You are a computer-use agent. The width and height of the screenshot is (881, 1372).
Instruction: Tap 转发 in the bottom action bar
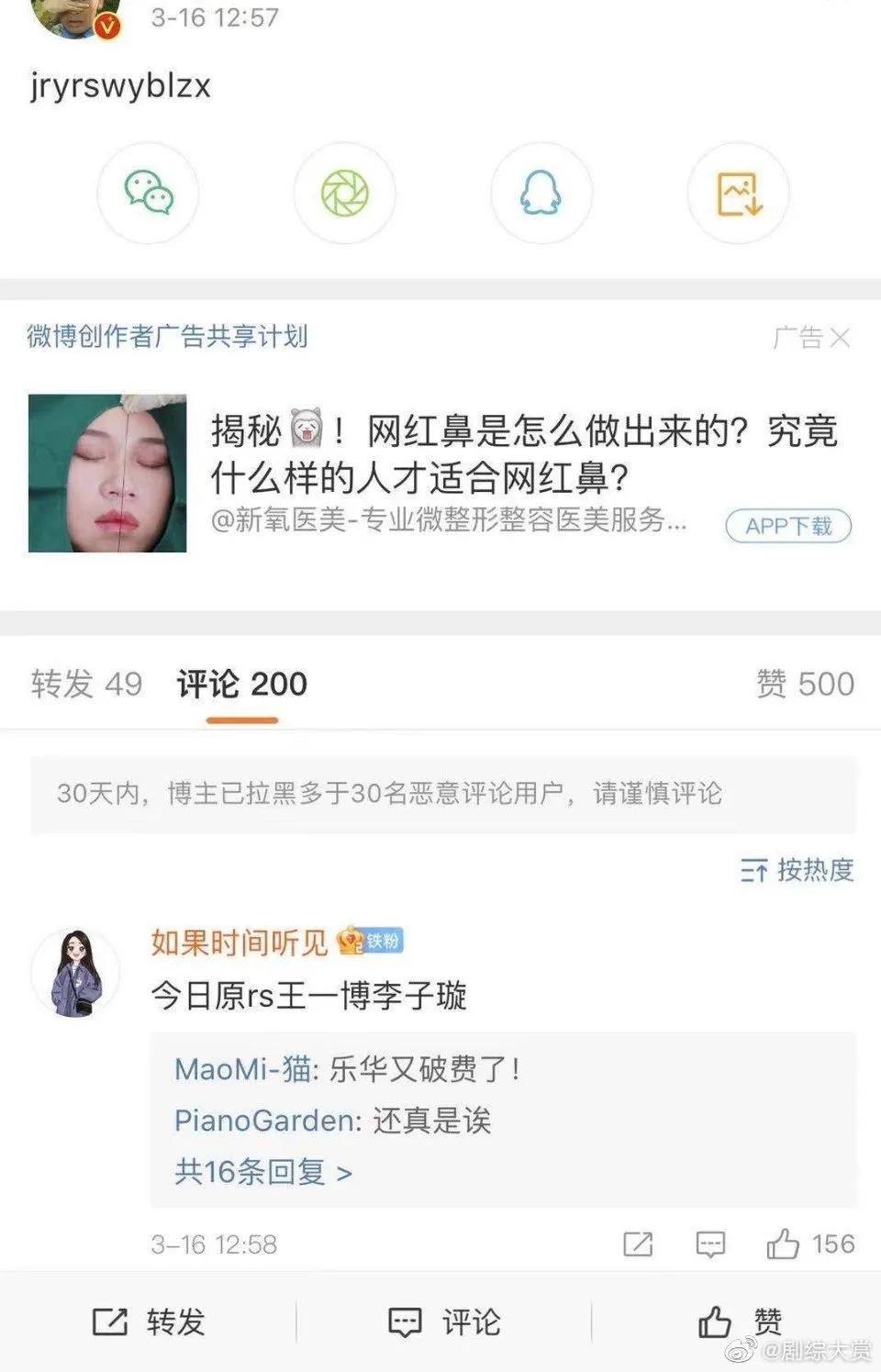click(x=151, y=1322)
